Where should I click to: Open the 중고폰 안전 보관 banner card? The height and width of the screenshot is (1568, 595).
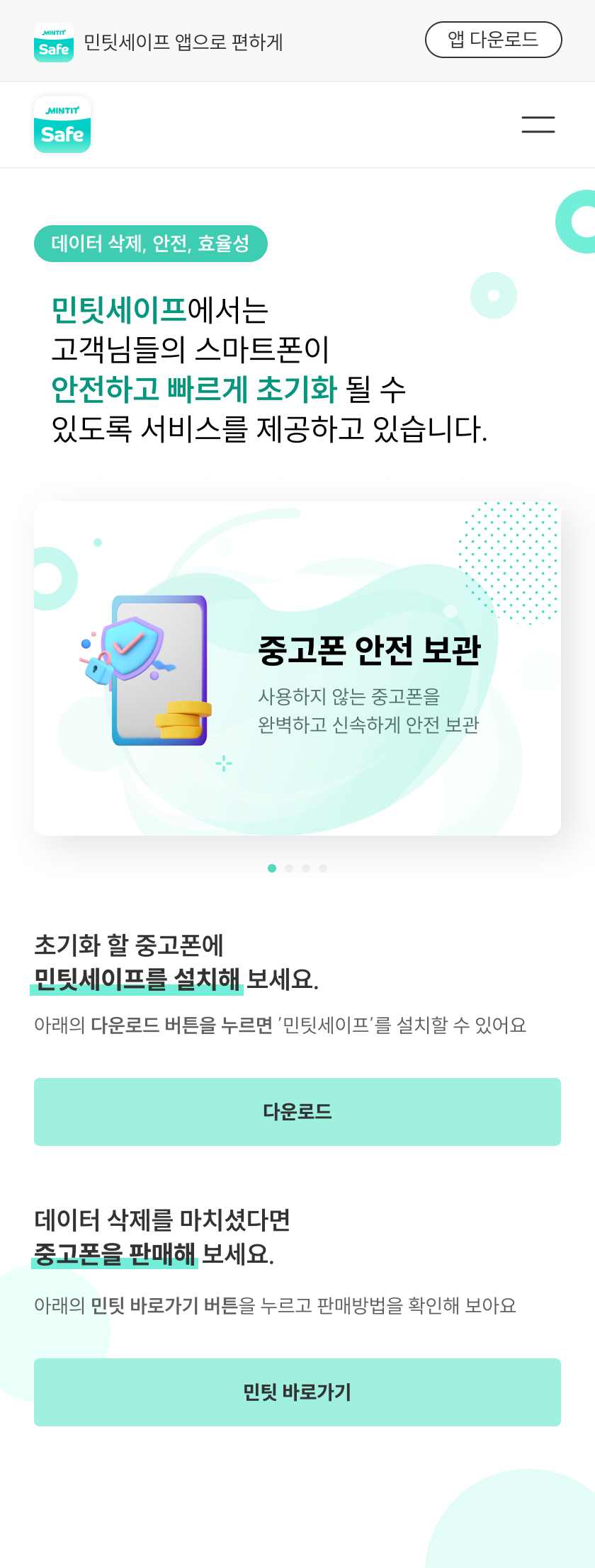click(x=297, y=669)
